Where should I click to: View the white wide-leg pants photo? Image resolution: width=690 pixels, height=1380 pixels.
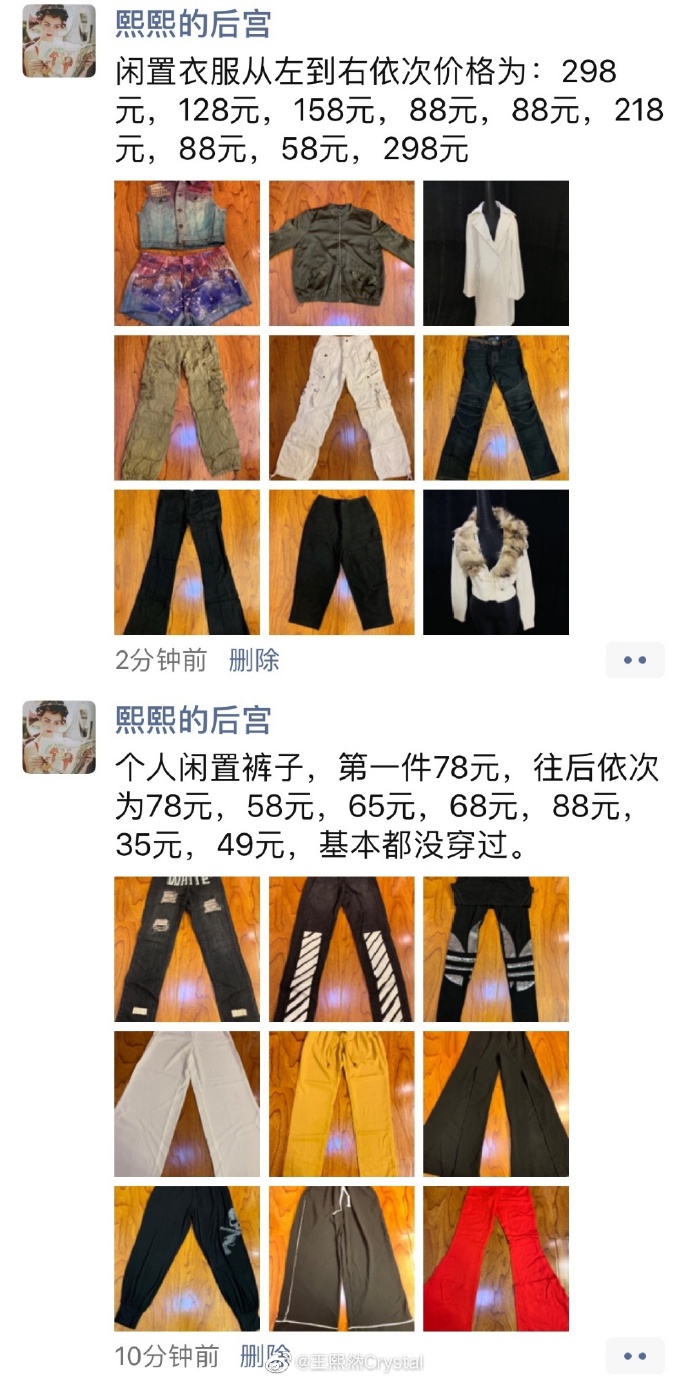click(187, 1104)
